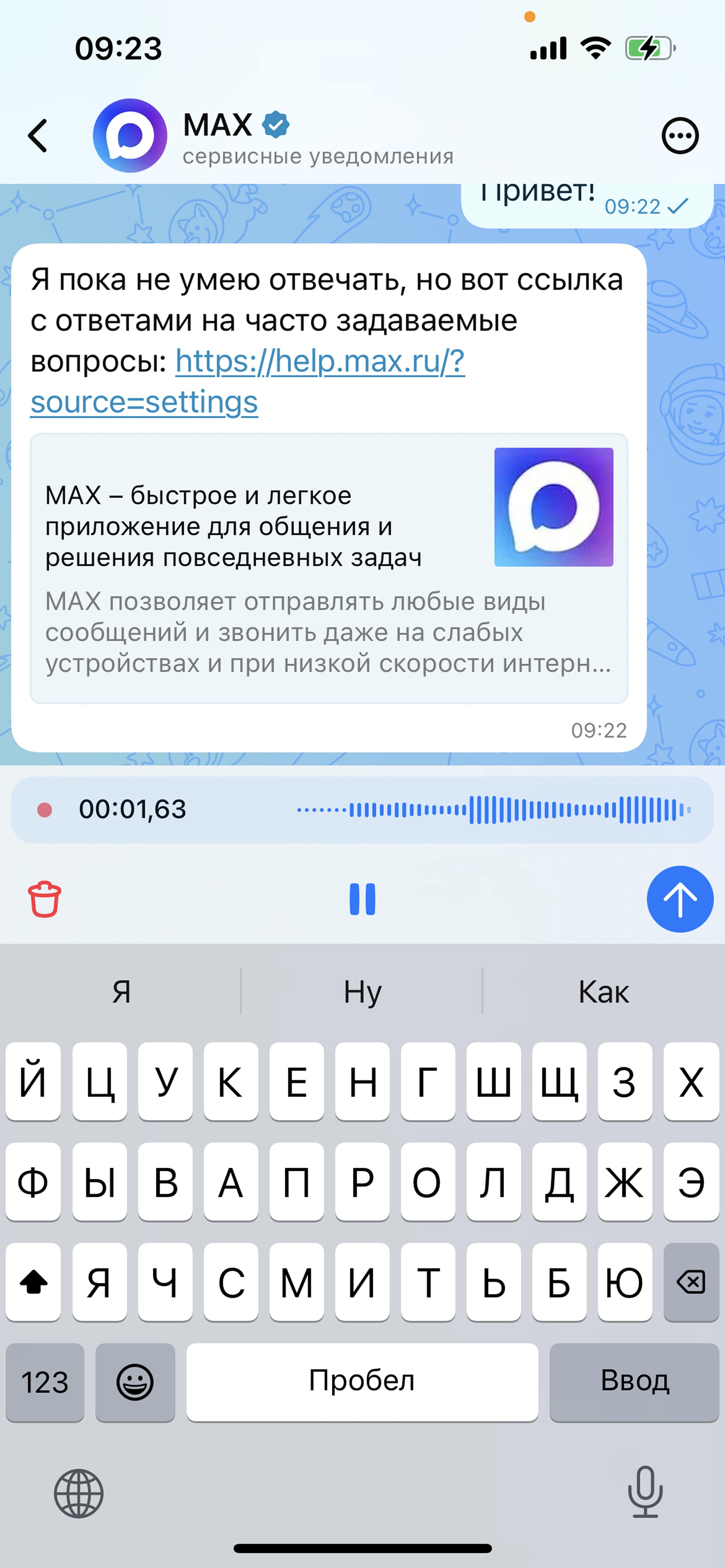Screen dimensions: 725x1568
Task: Go back from the MAX chat
Action: [x=38, y=135]
